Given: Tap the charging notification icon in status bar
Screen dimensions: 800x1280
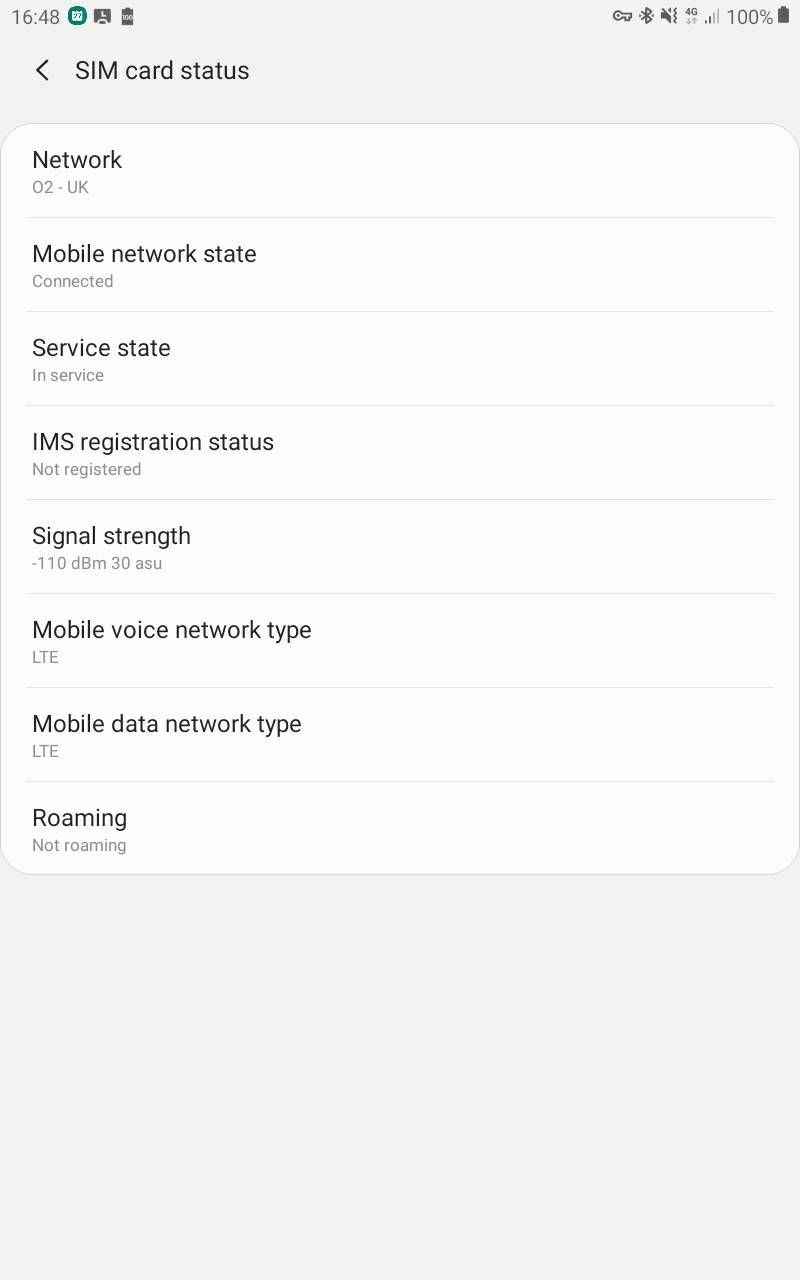Looking at the screenshot, I should (127, 16).
